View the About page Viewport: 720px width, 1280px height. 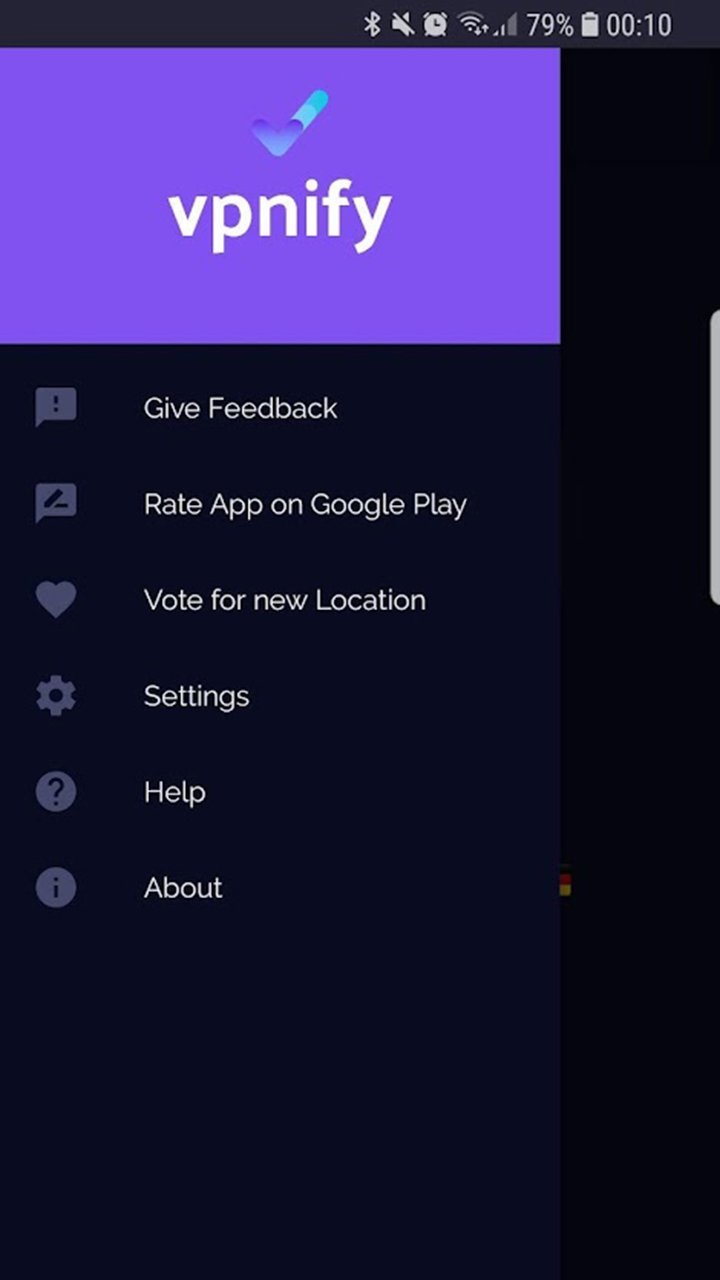tap(183, 888)
